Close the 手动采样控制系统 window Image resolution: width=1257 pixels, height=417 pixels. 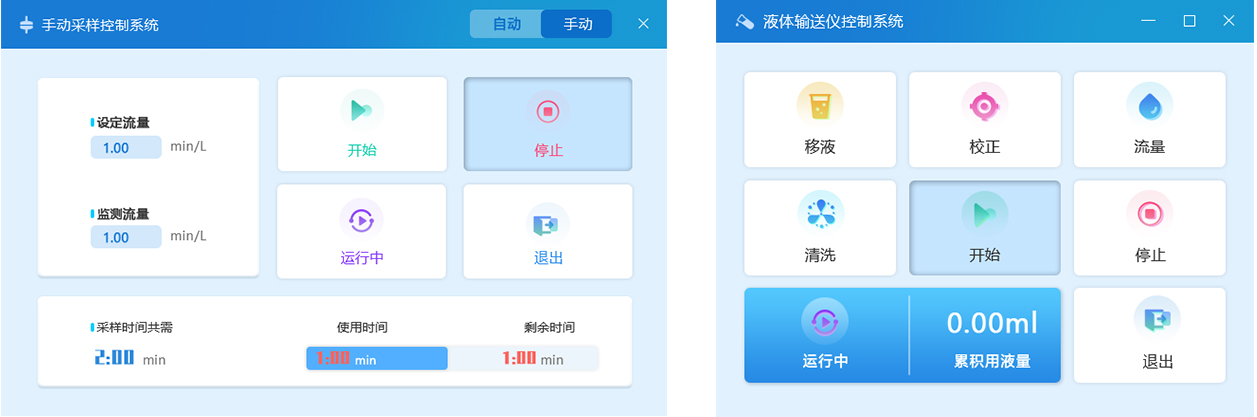tap(643, 23)
